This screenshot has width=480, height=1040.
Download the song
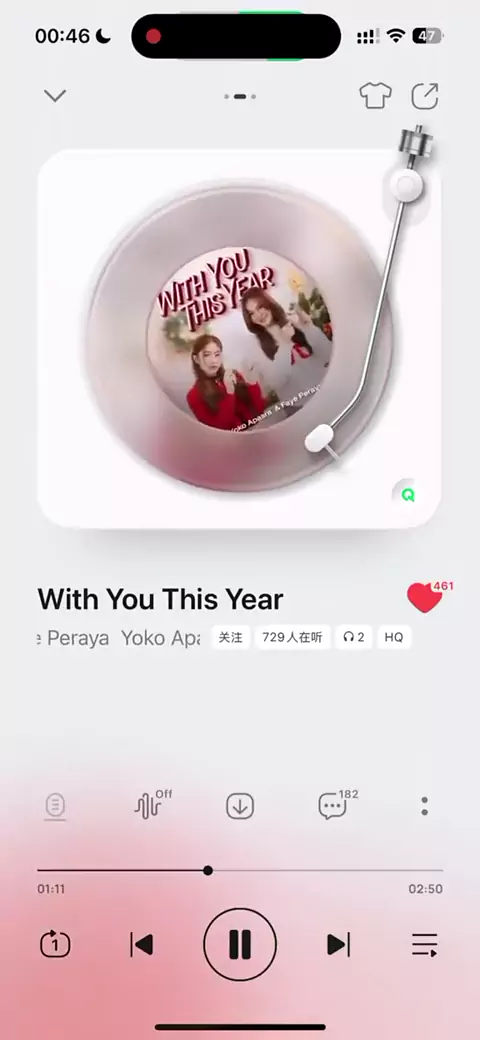pyautogui.click(x=240, y=807)
